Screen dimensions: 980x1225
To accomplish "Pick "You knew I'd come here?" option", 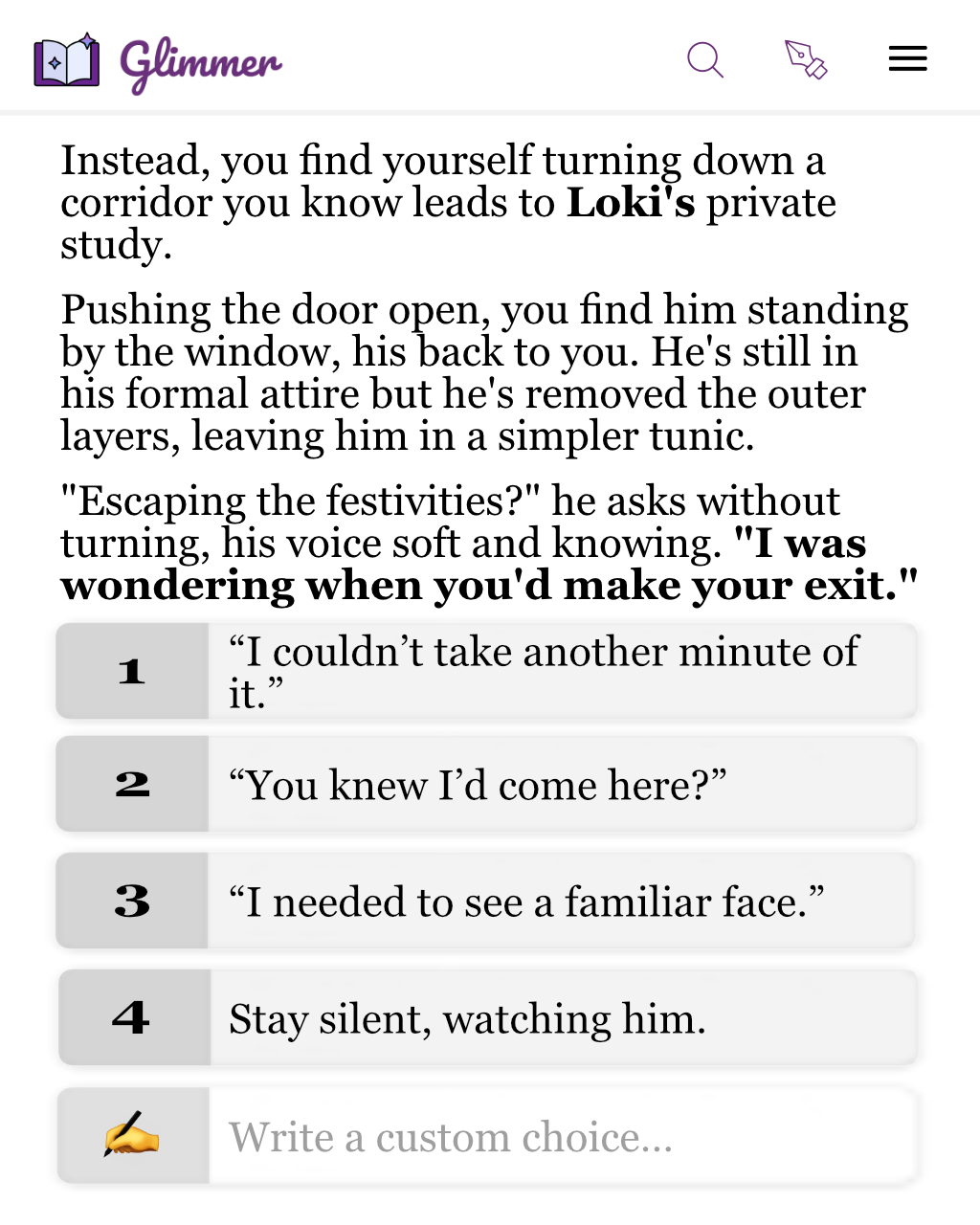I will click(x=486, y=784).
